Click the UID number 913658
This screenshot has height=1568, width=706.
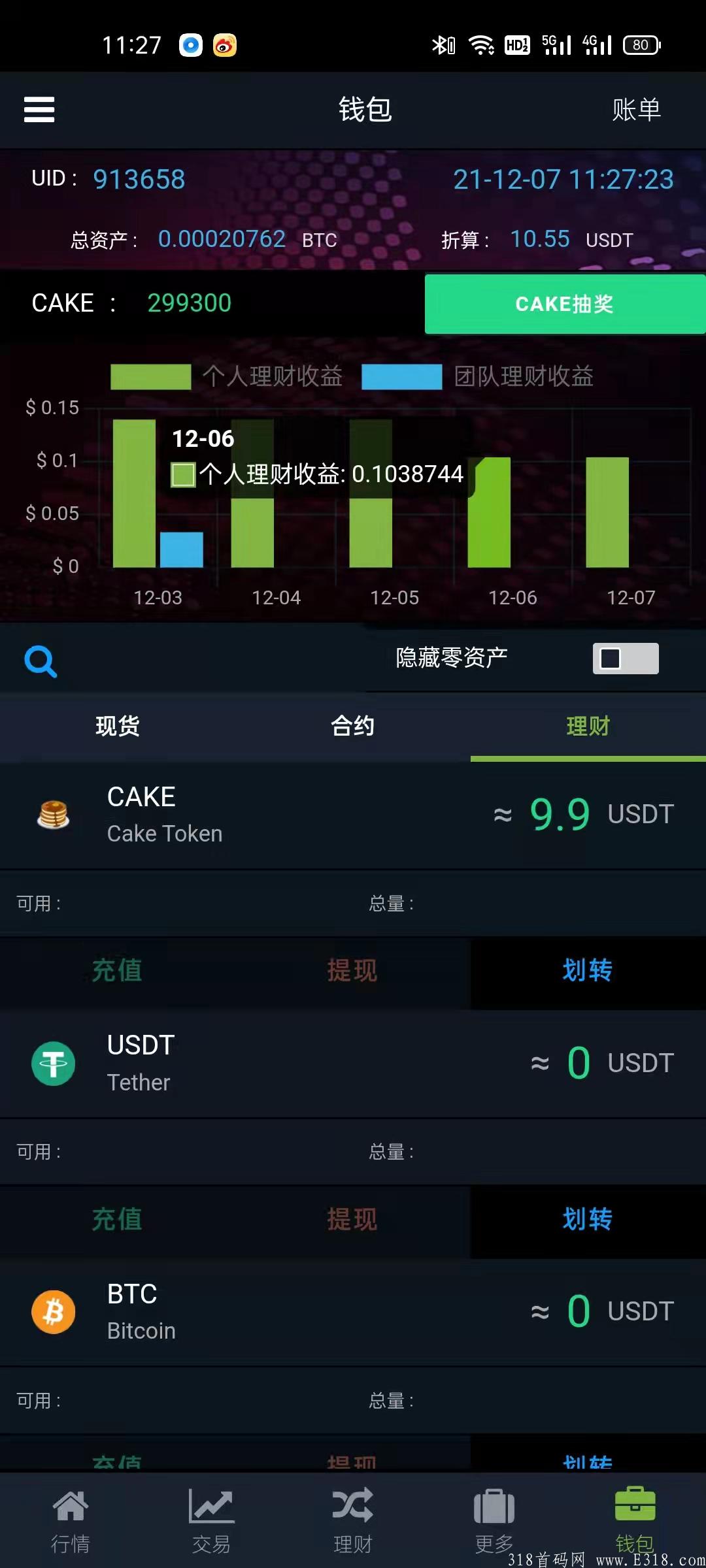(139, 179)
